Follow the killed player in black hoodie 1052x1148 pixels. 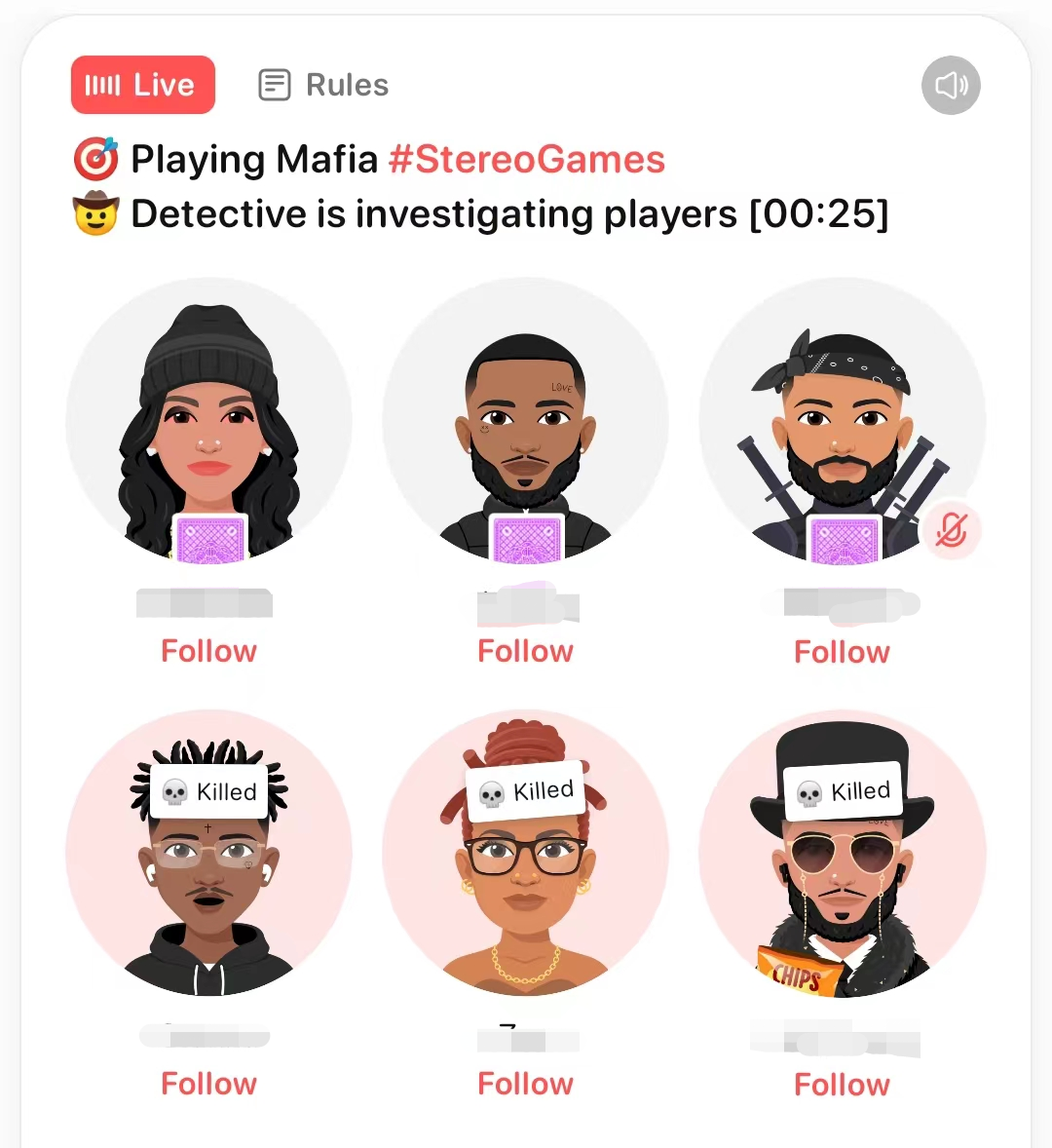click(x=208, y=1084)
